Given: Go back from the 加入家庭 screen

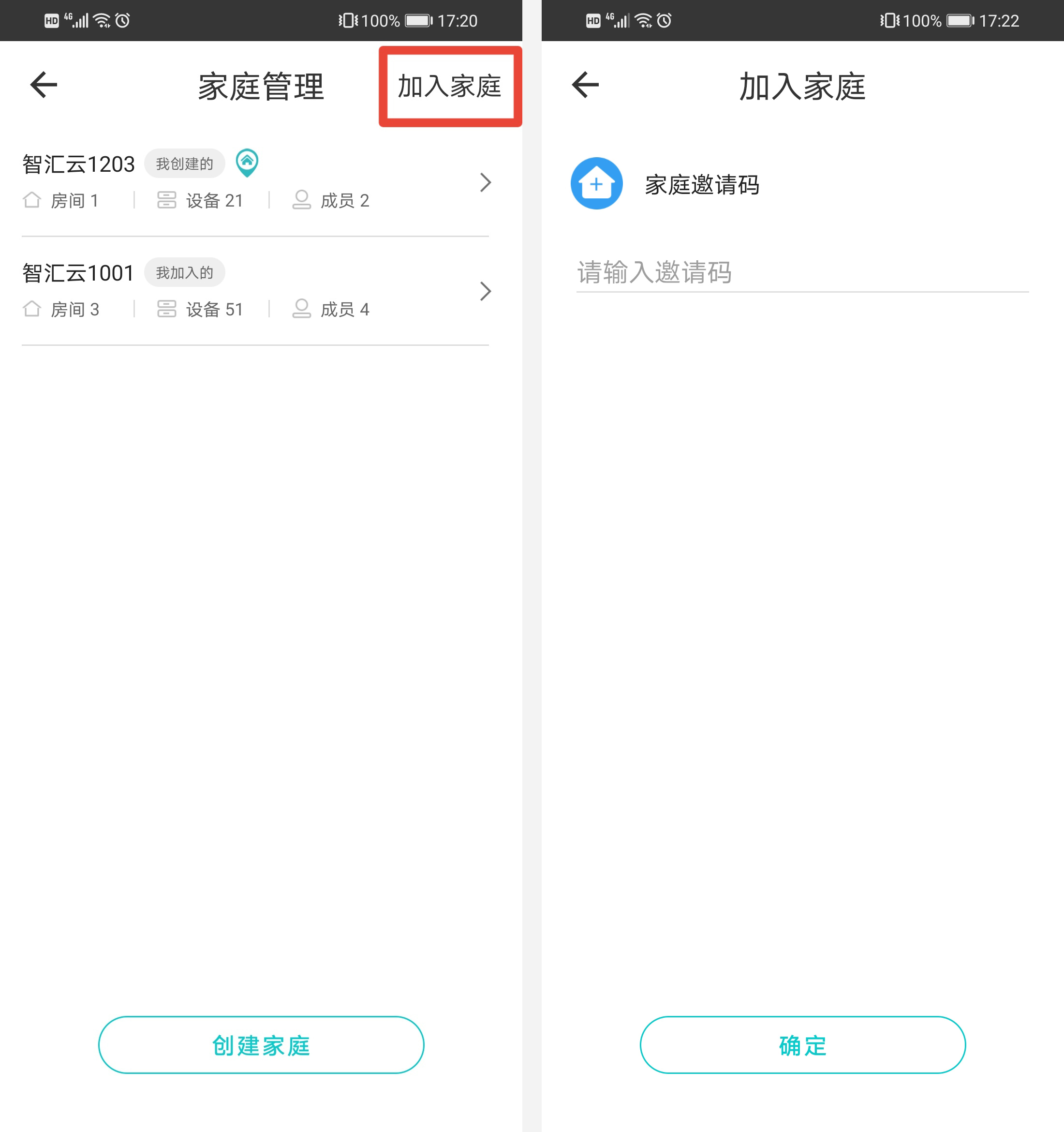Looking at the screenshot, I should 585,86.
